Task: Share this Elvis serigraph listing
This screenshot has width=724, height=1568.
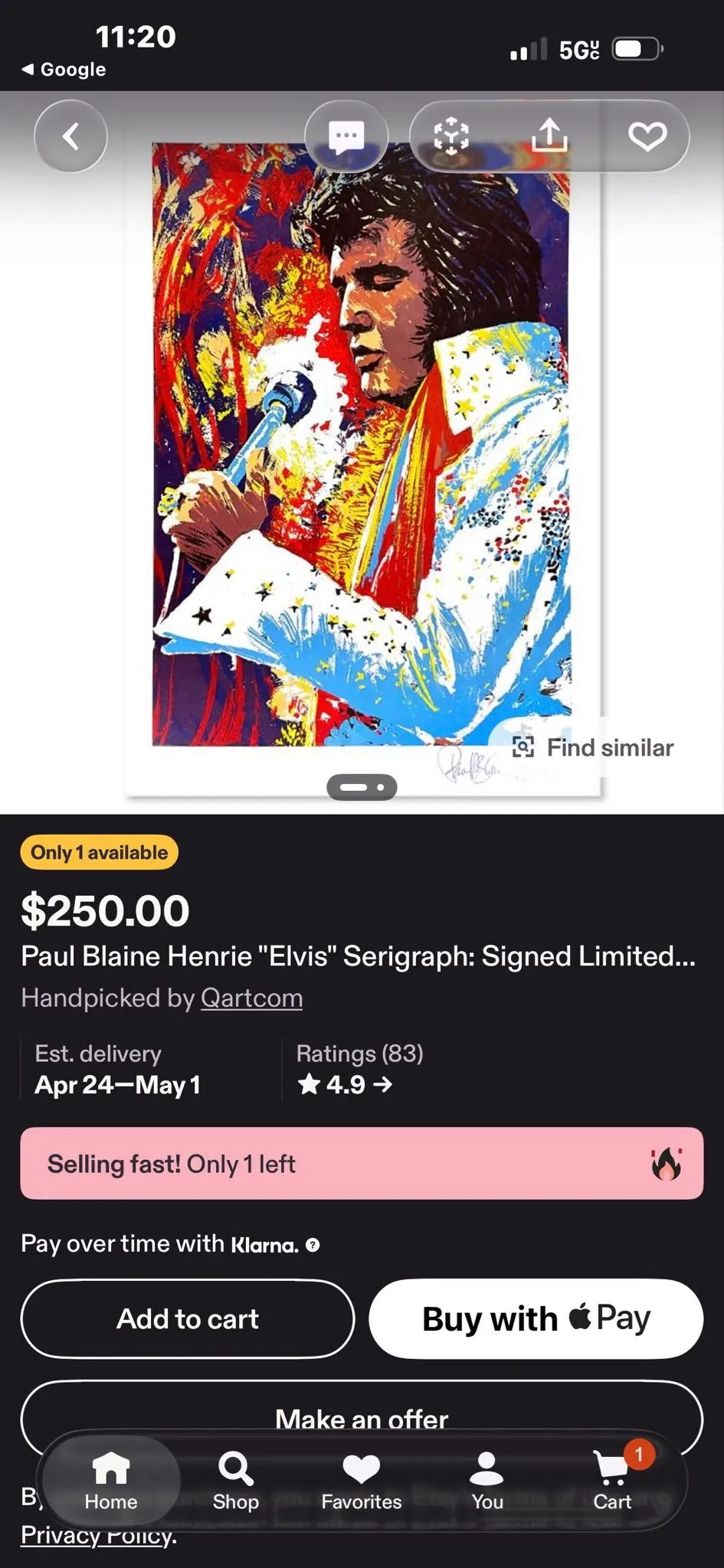Action: 549,136
